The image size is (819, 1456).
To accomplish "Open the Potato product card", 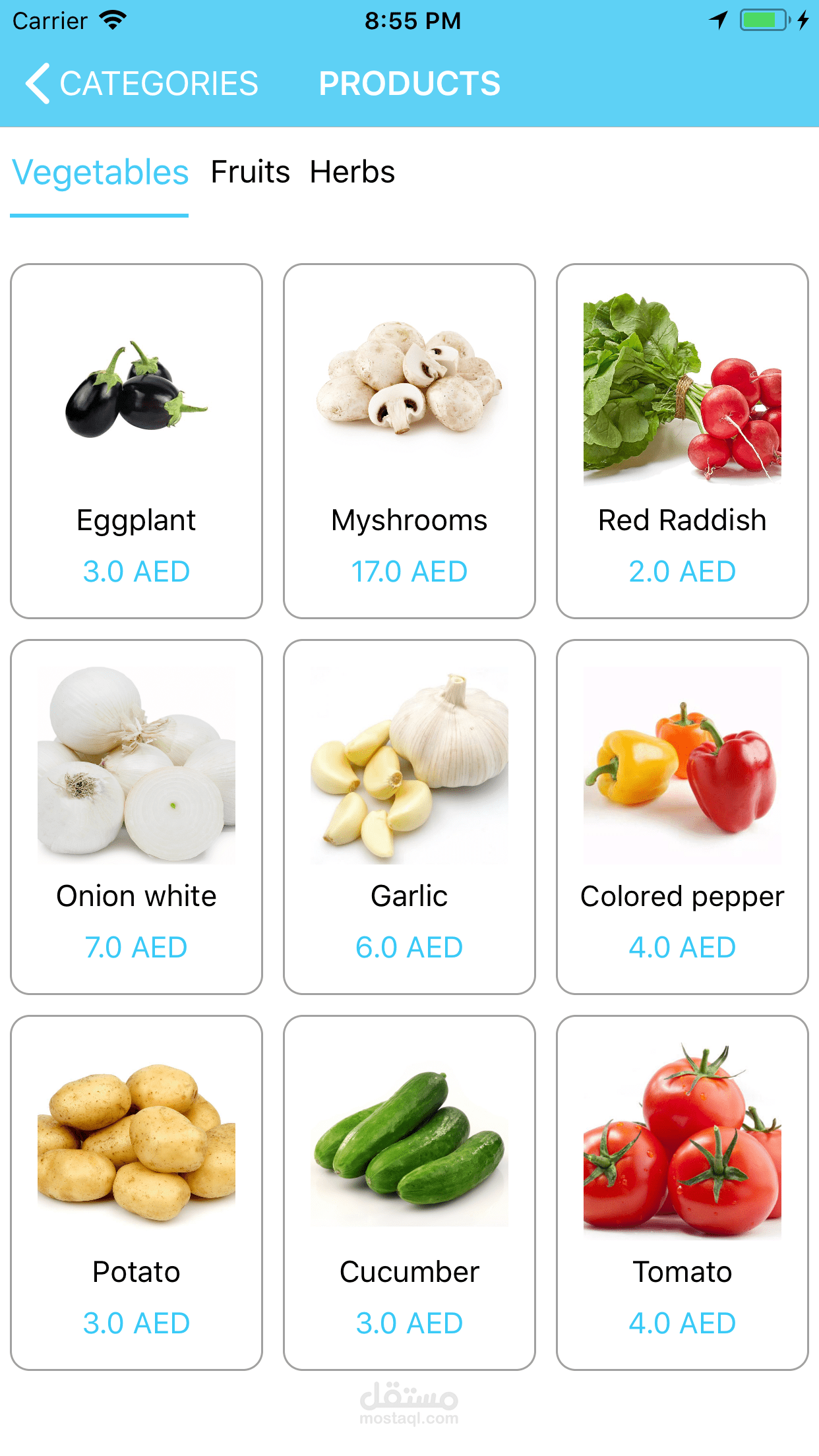I will coord(136,1192).
